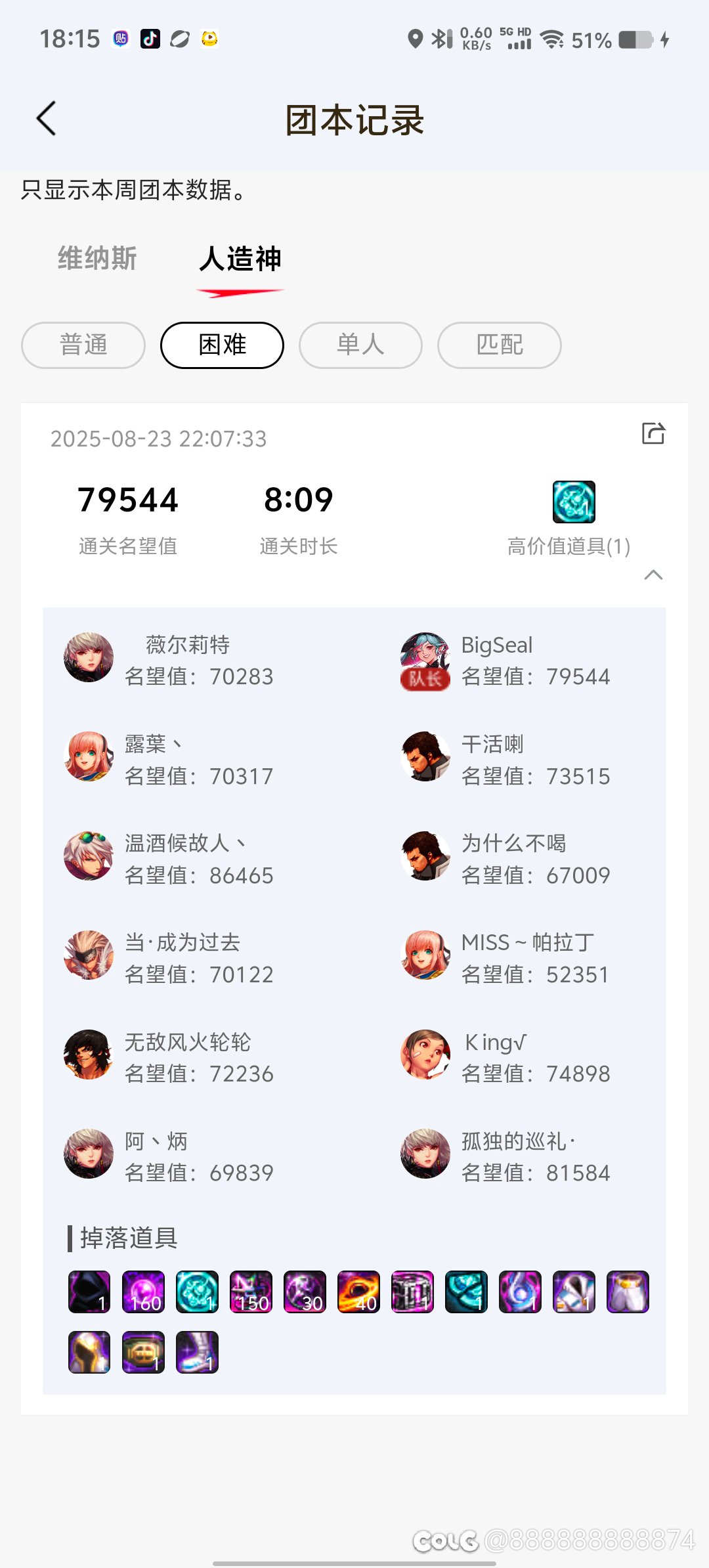Select the 困难 difficulty chip
The height and width of the screenshot is (1568, 709).
coord(222,345)
